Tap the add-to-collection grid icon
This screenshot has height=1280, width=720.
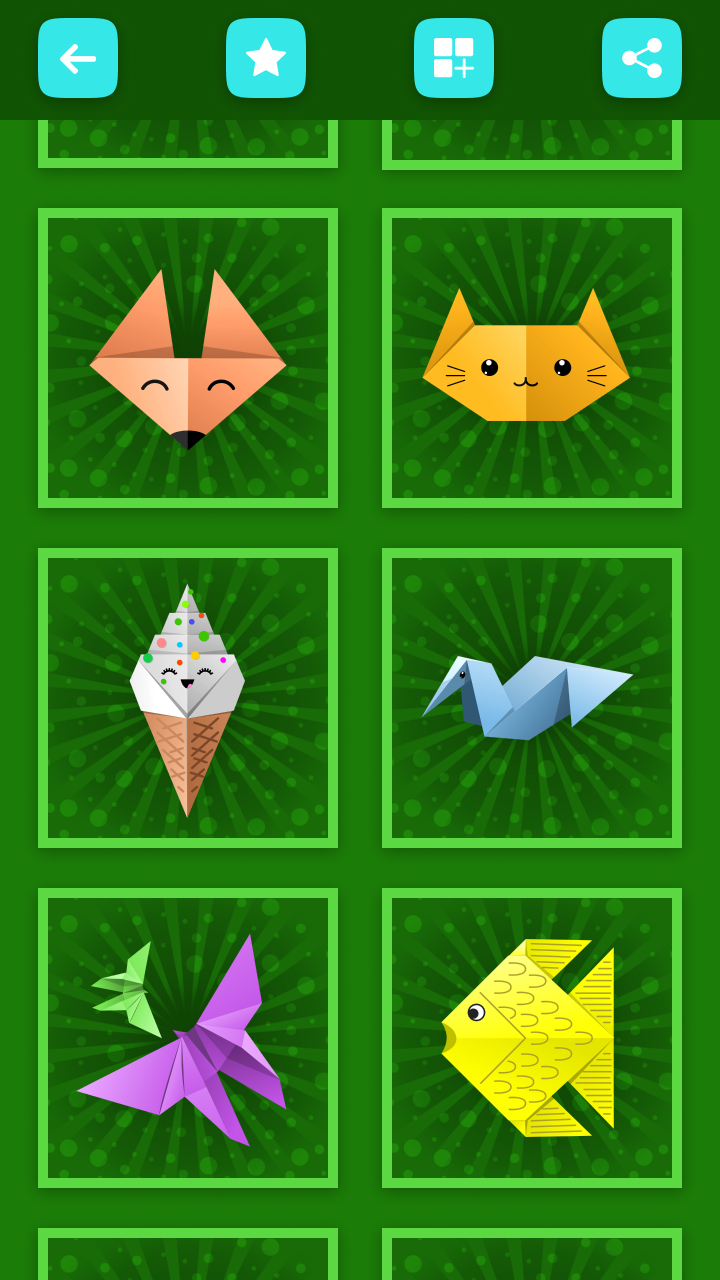coord(453,58)
